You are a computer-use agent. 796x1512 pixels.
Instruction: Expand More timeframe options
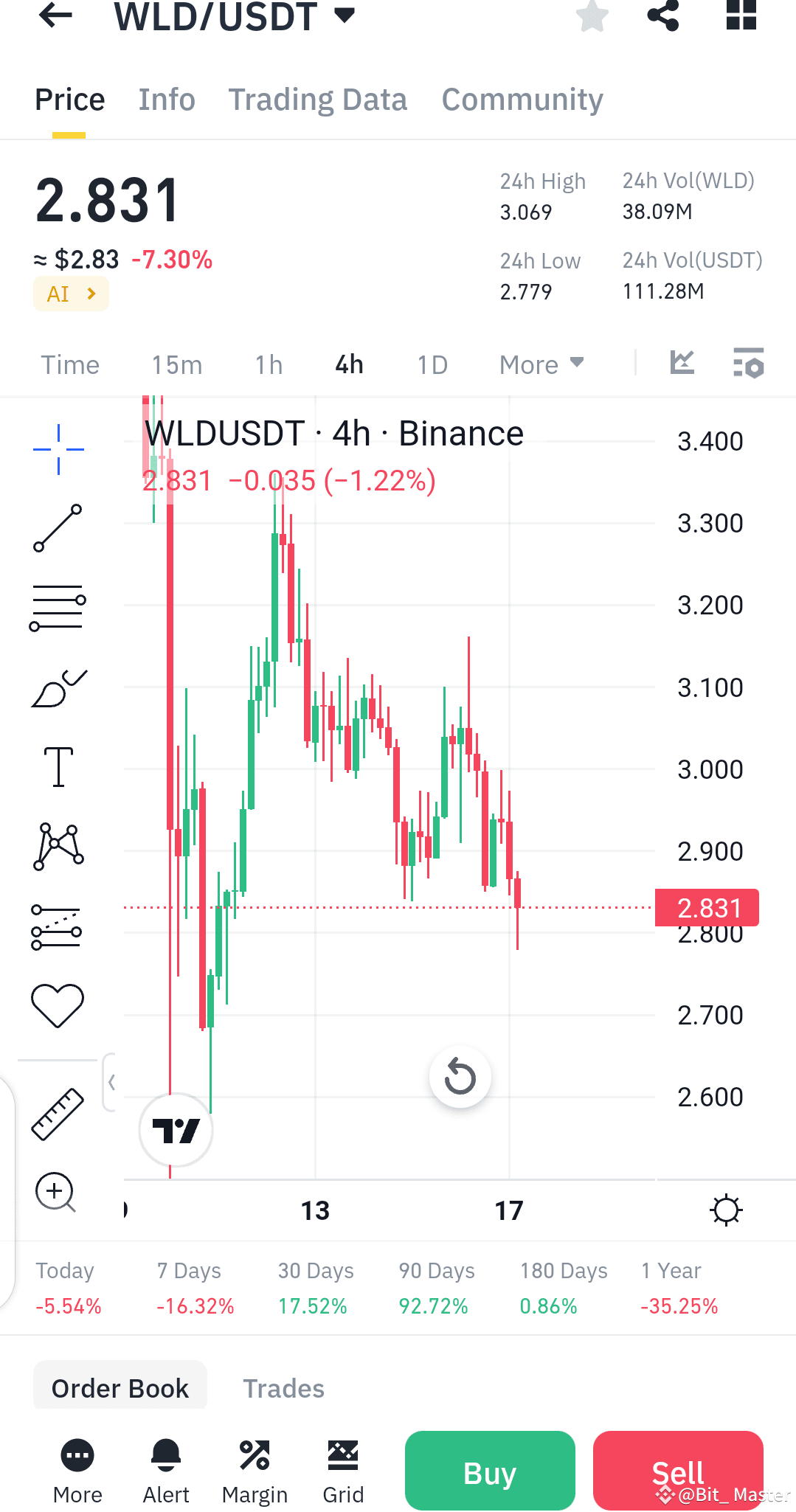click(x=541, y=364)
